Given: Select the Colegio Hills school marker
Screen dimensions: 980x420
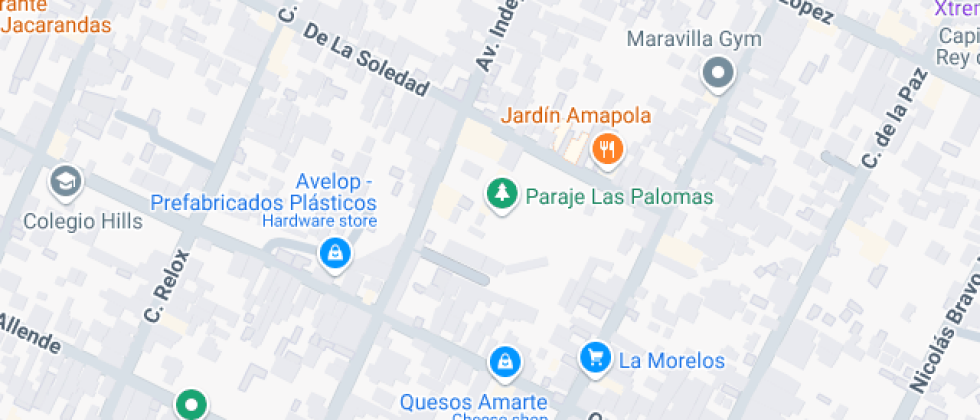Looking at the screenshot, I should pyautogui.click(x=66, y=183).
